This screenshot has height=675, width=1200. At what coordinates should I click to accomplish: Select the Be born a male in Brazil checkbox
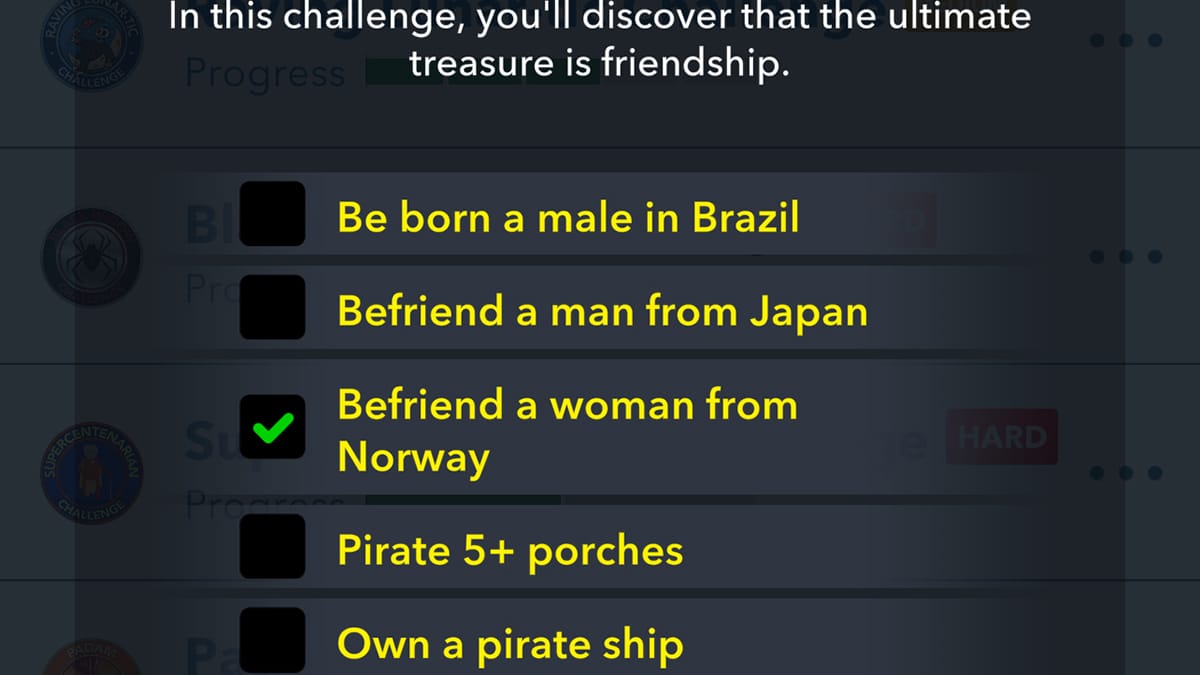[272, 214]
